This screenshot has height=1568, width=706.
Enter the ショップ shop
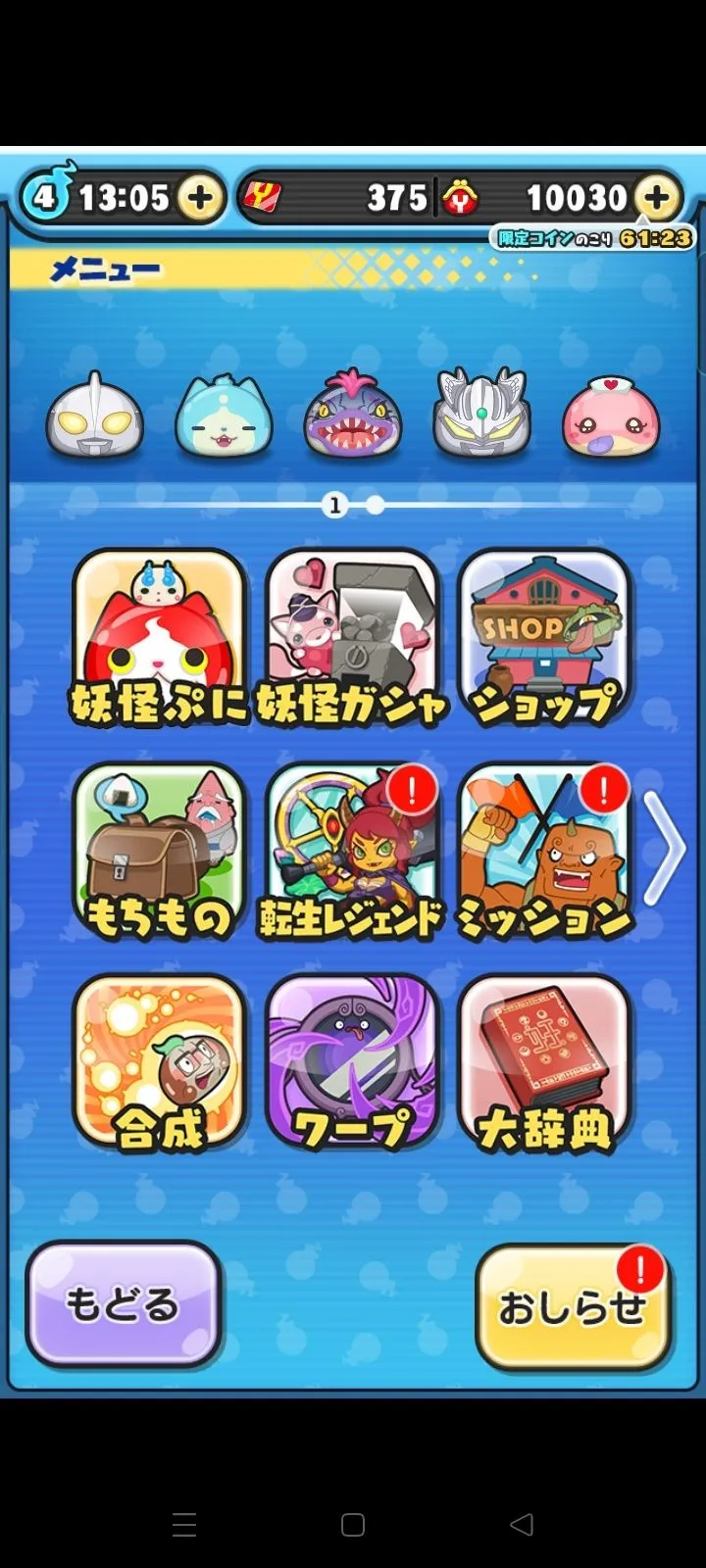(543, 637)
